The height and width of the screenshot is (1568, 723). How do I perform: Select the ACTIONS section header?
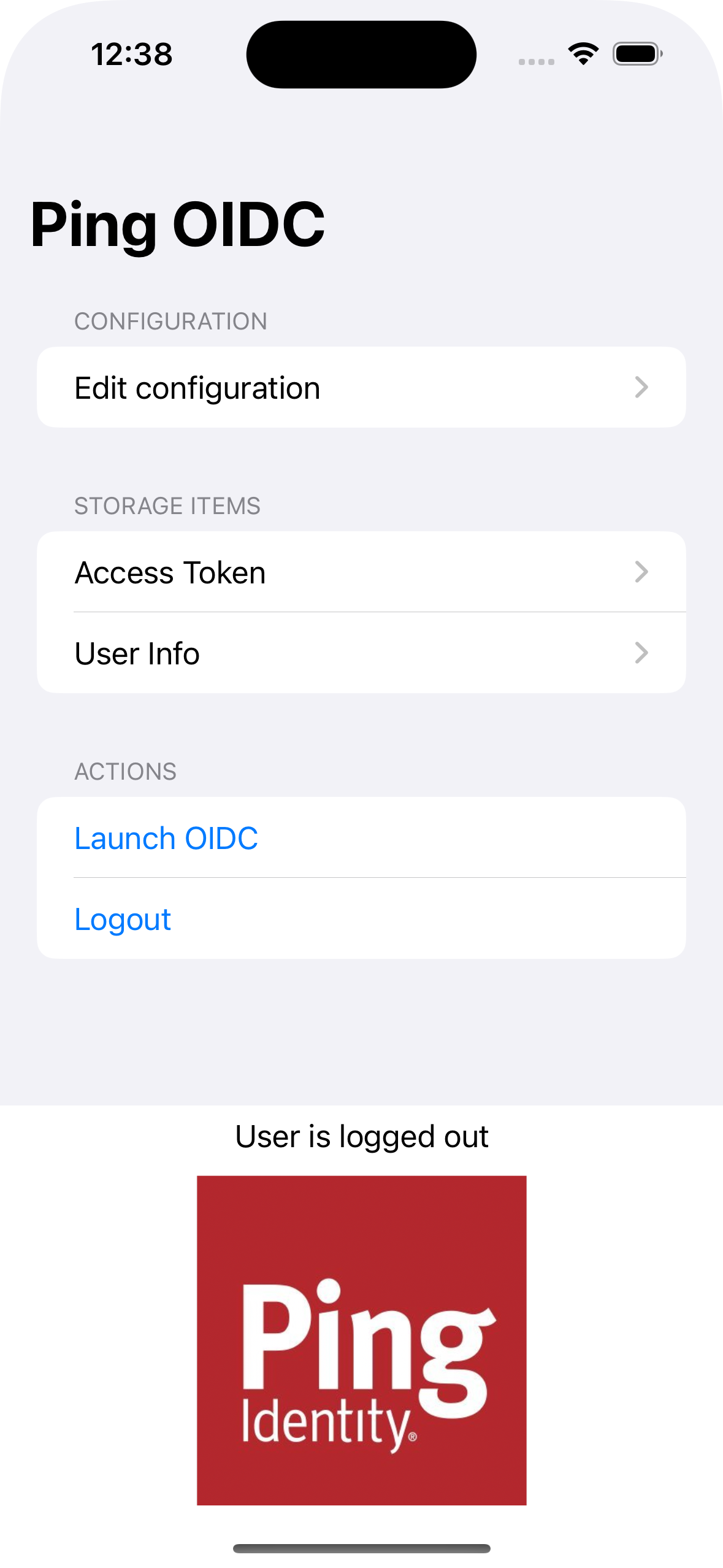point(126,771)
